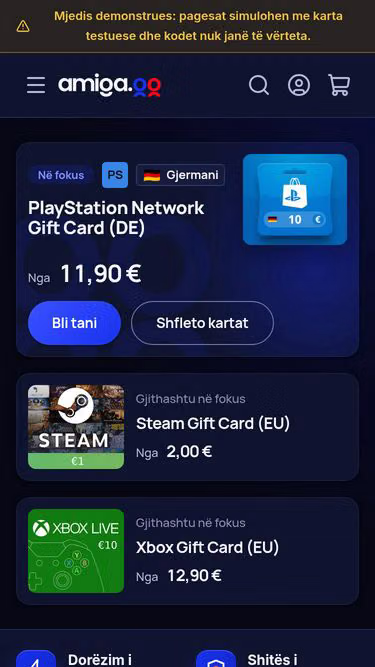The image size is (375, 667).
Task: Open the search icon
Action: point(259,85)
